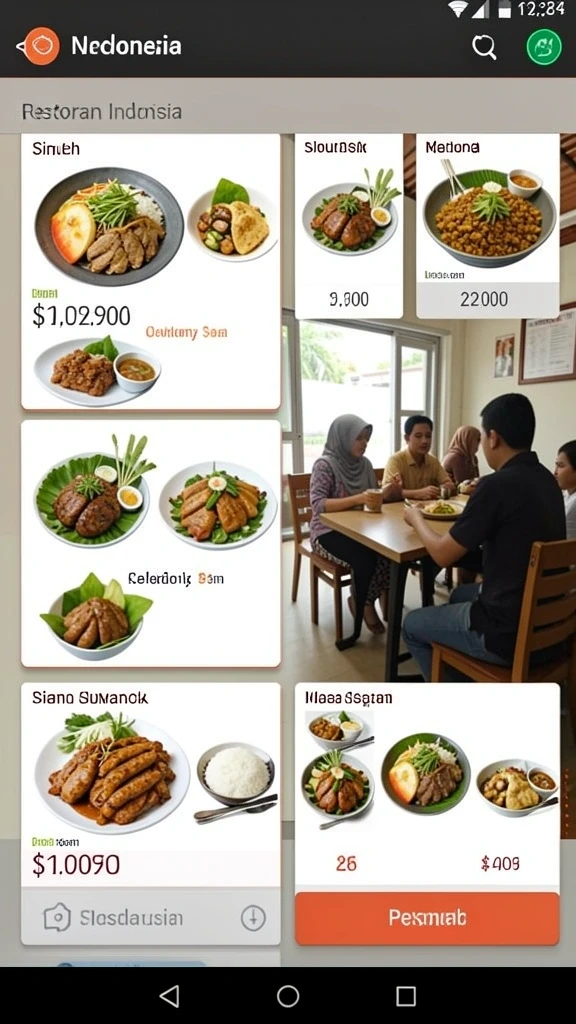Go to the Android home screen
Image resolution: width=576 pixels, height=1024 pixels.
pyautogui.click(x=288, y=996)
